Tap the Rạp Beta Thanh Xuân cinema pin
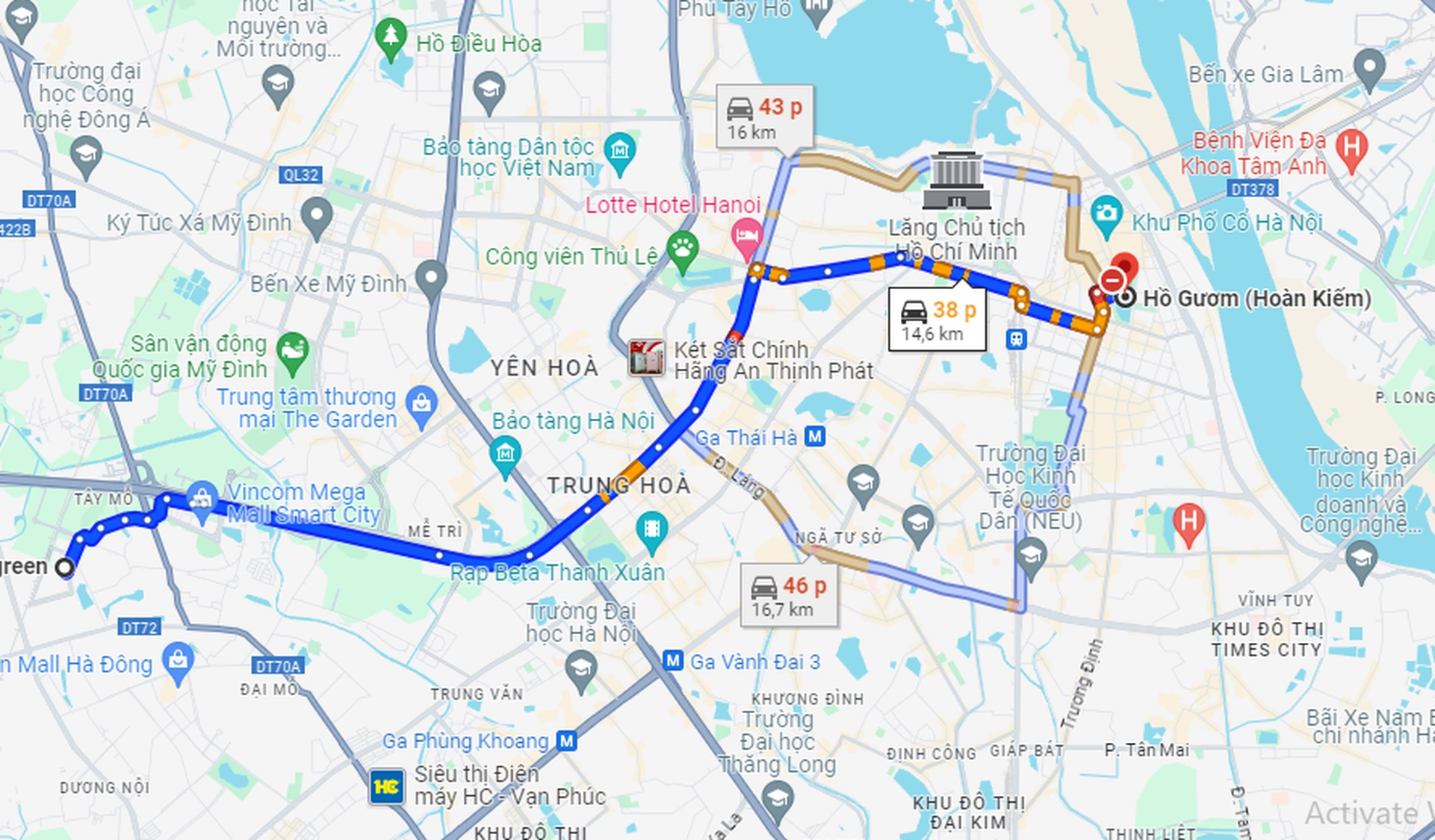 coord(651,531)
